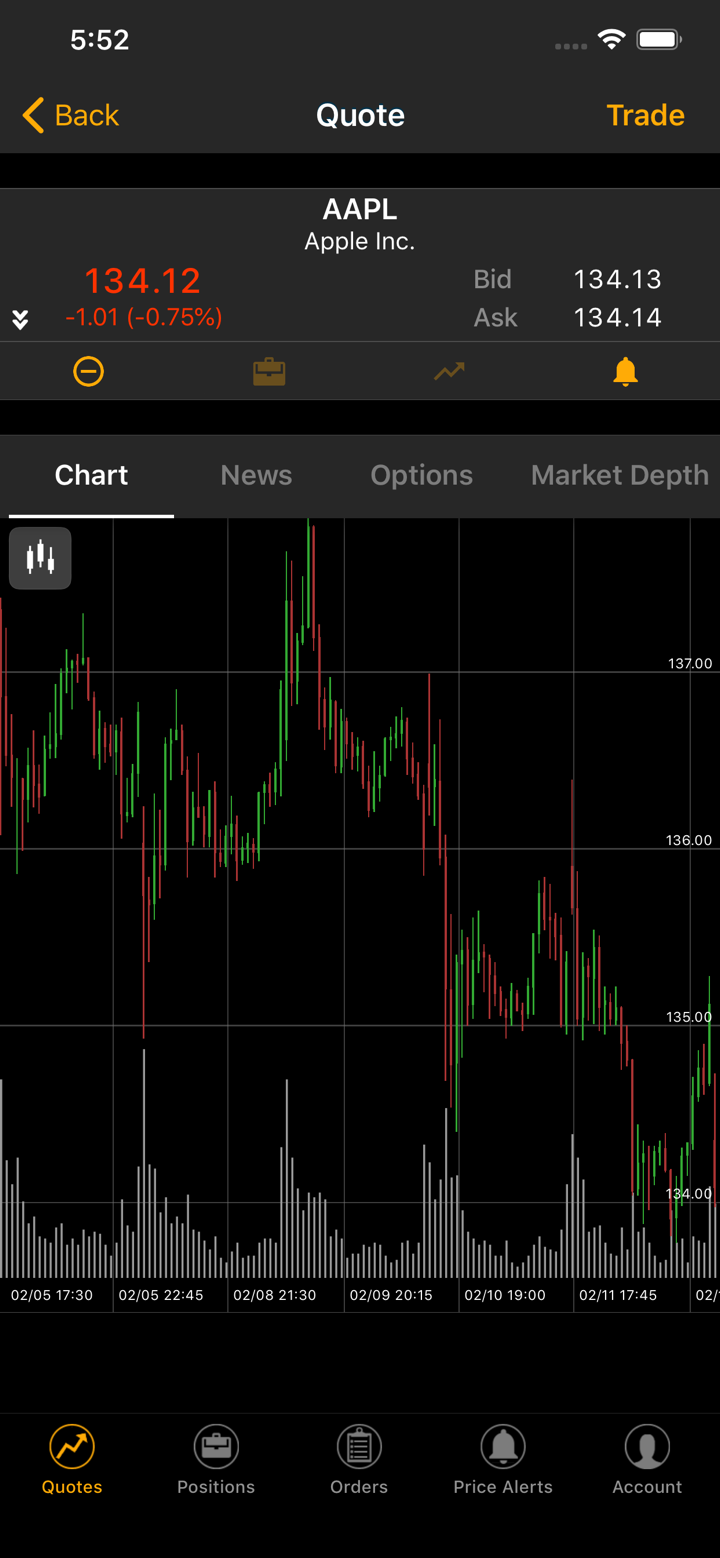
Task: Show the Market Depth tab
Action: pos(619,475)
